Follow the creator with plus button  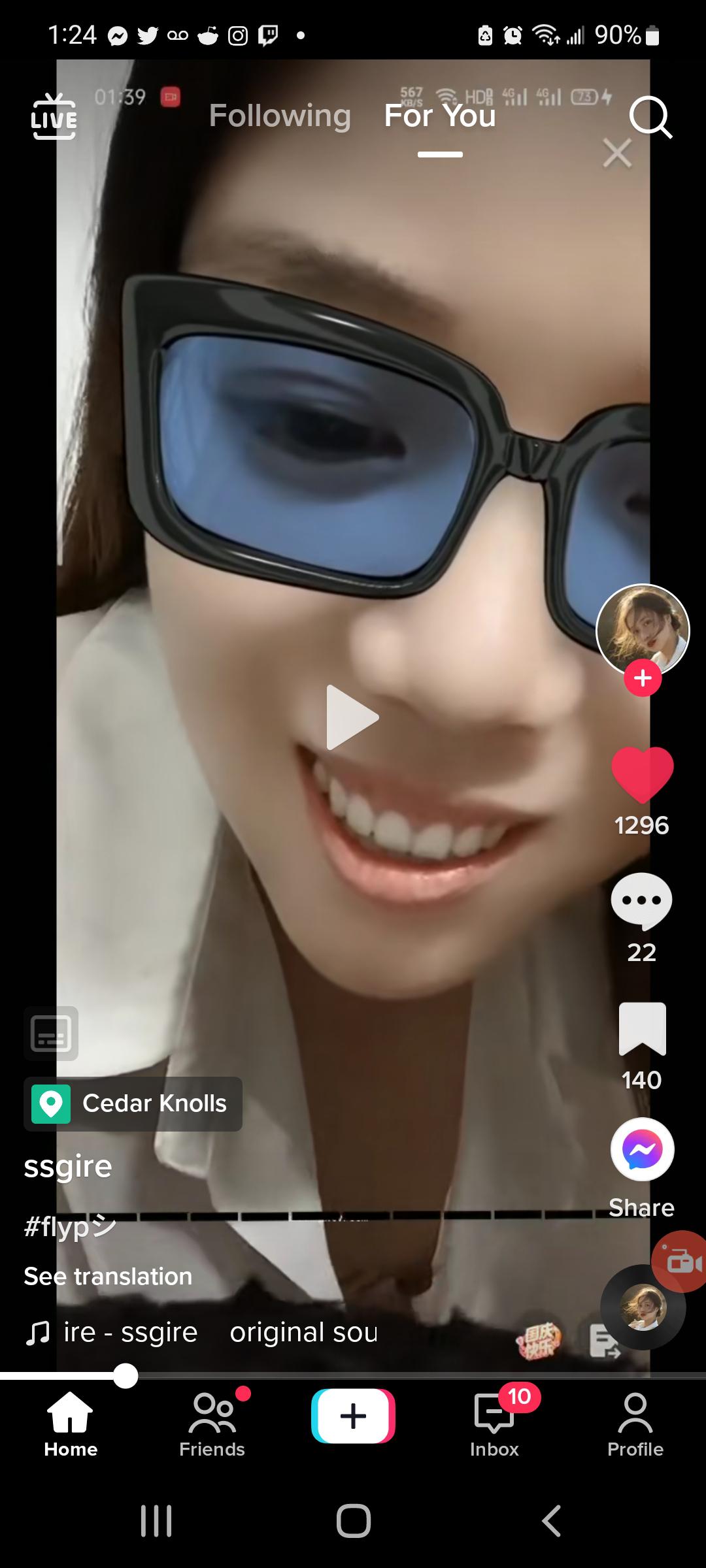tap(643, 679)
